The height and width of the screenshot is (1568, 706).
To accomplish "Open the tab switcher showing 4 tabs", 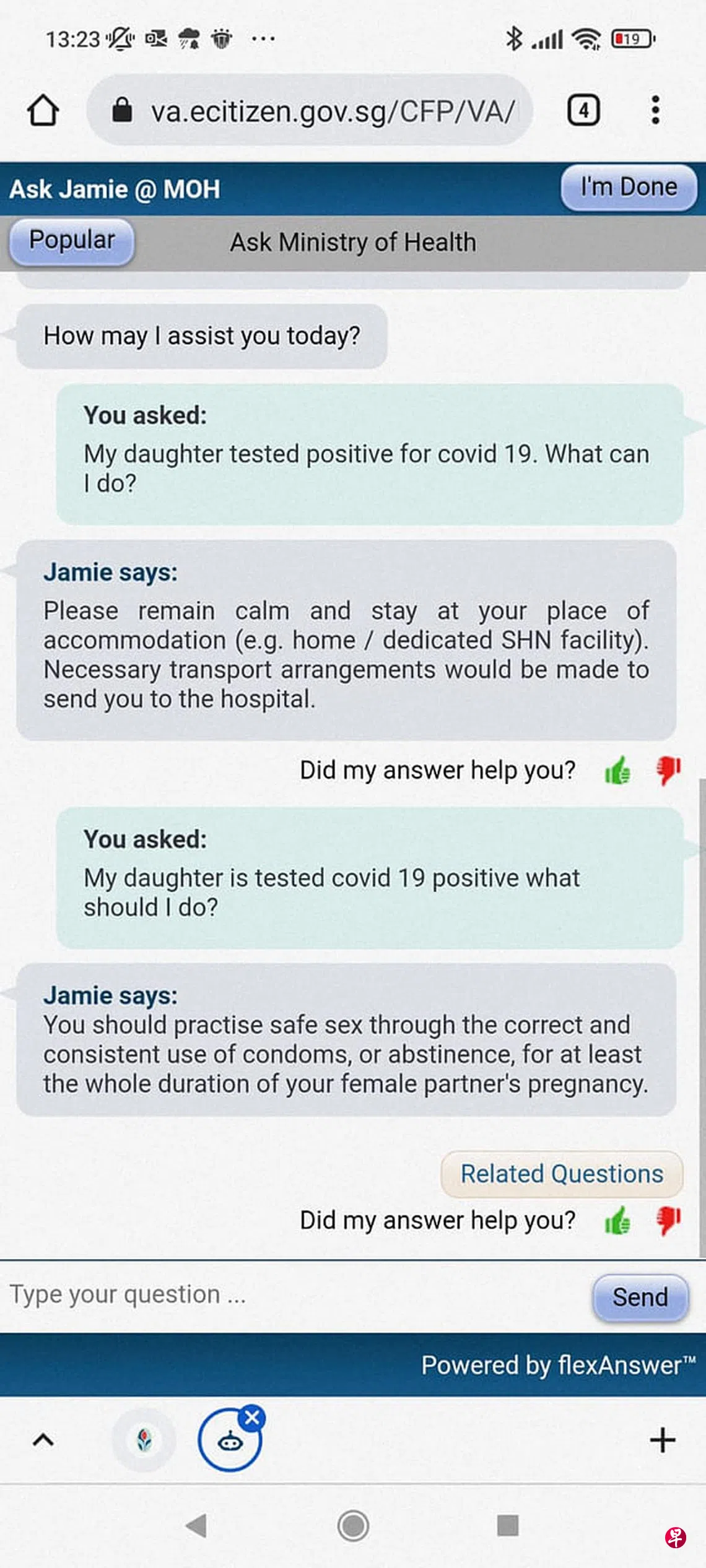I will click(x=583, y=111).
